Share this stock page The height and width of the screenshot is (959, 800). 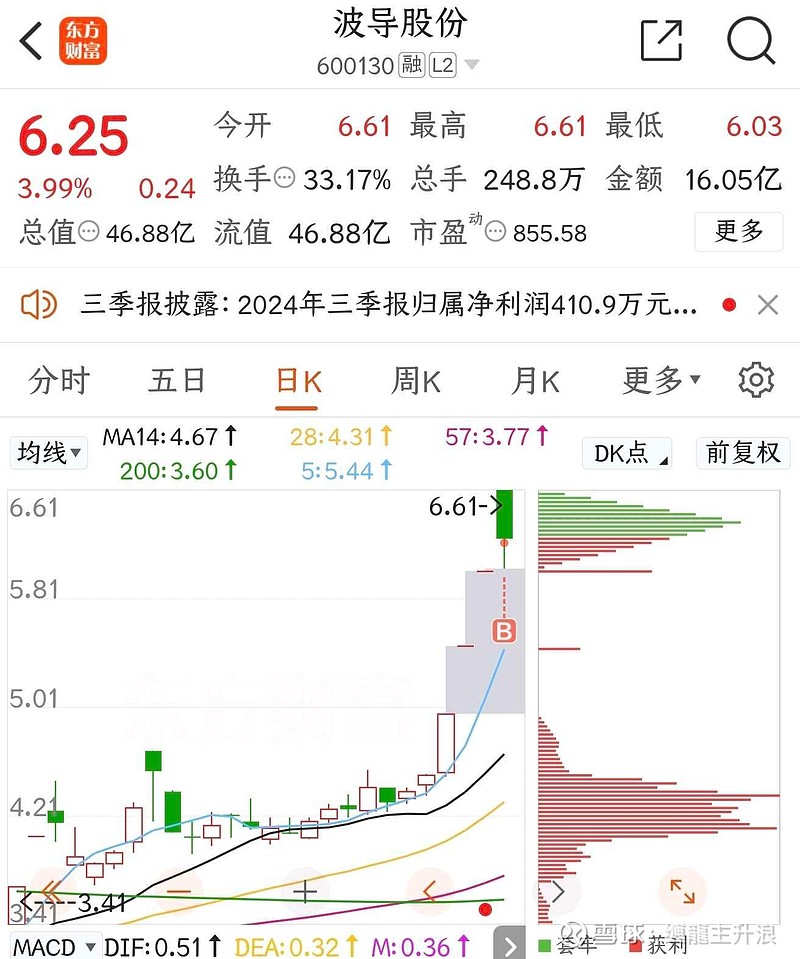pyautogui.click(x=661, y=42)
